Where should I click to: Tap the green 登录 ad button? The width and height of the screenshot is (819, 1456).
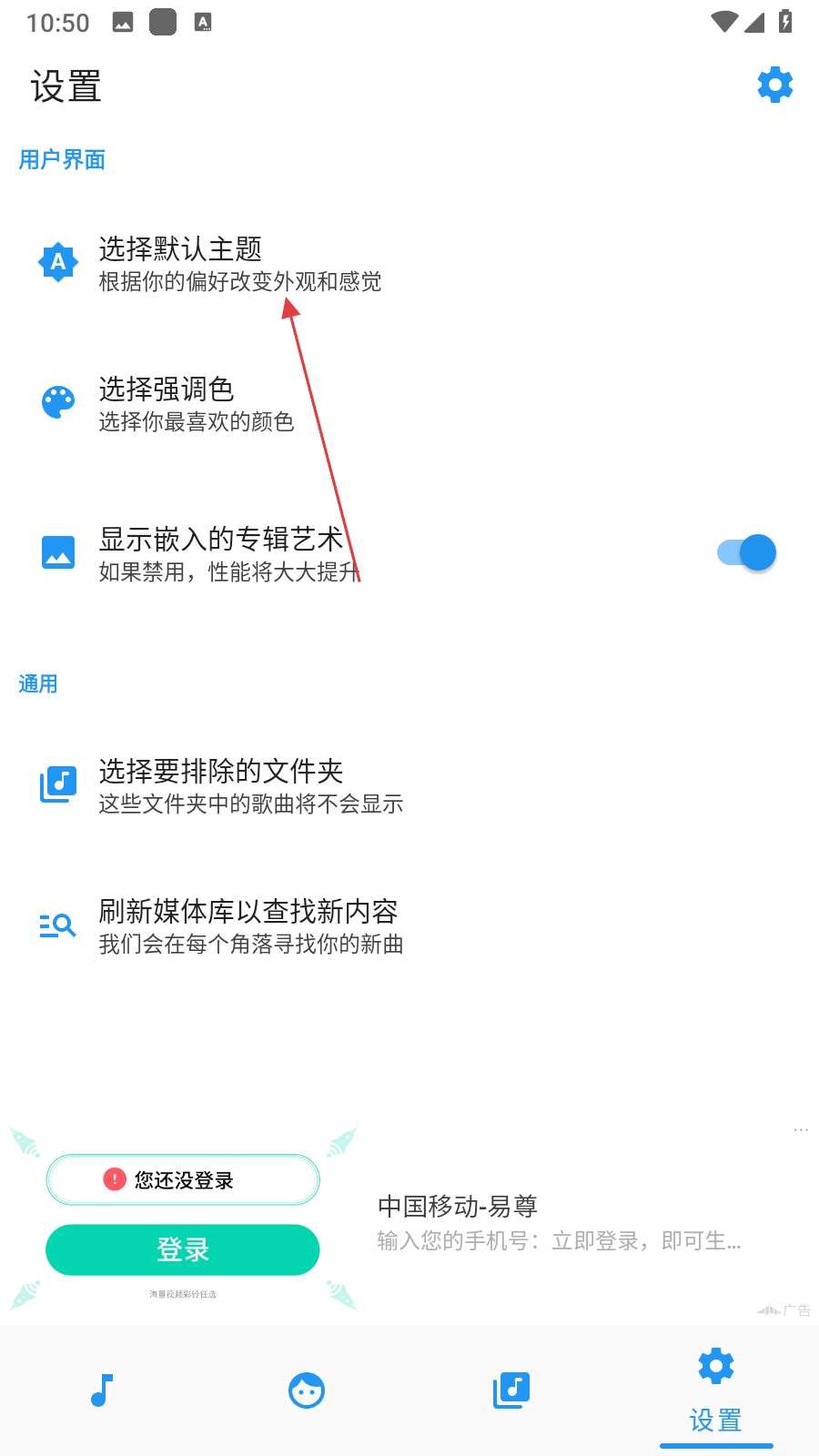(x=183, y=1249)
